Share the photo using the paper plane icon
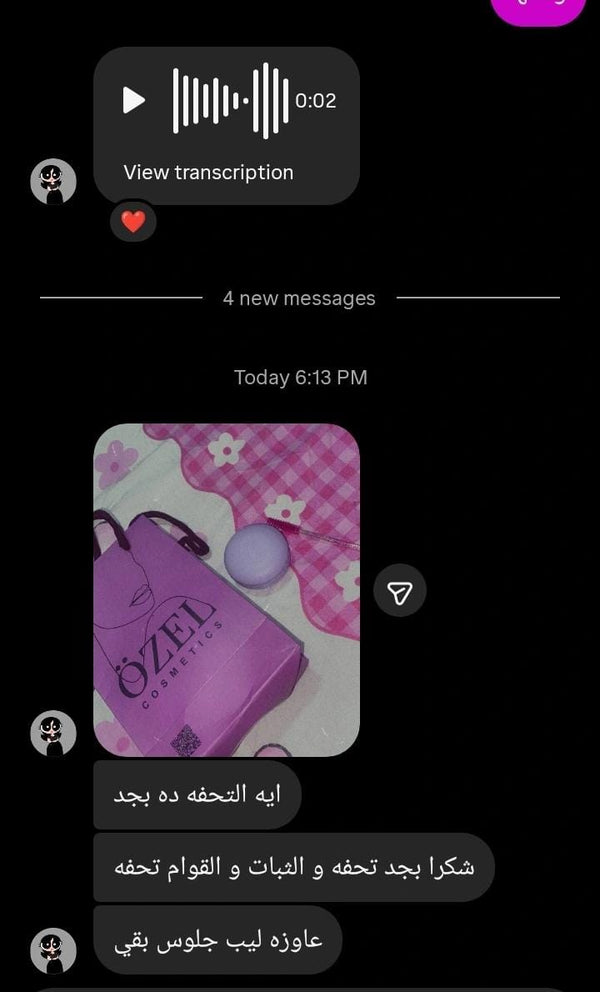600x992 pixels. (400, 592)
